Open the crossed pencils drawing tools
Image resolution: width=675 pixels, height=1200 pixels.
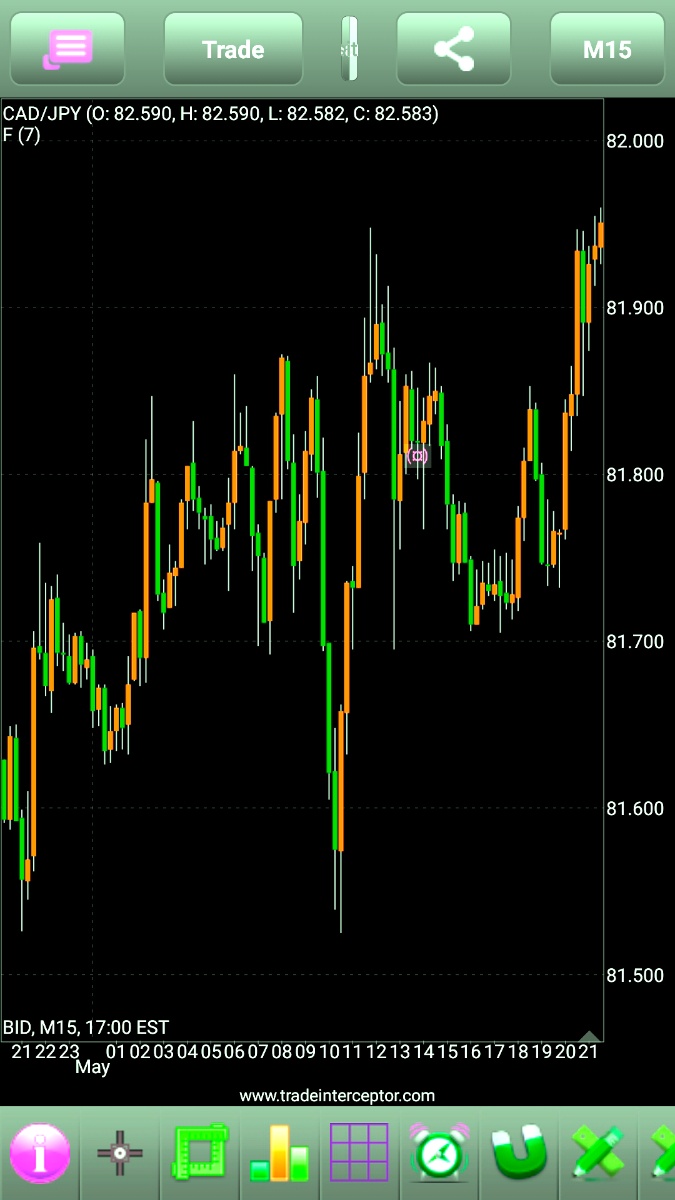click(598, 1153)
